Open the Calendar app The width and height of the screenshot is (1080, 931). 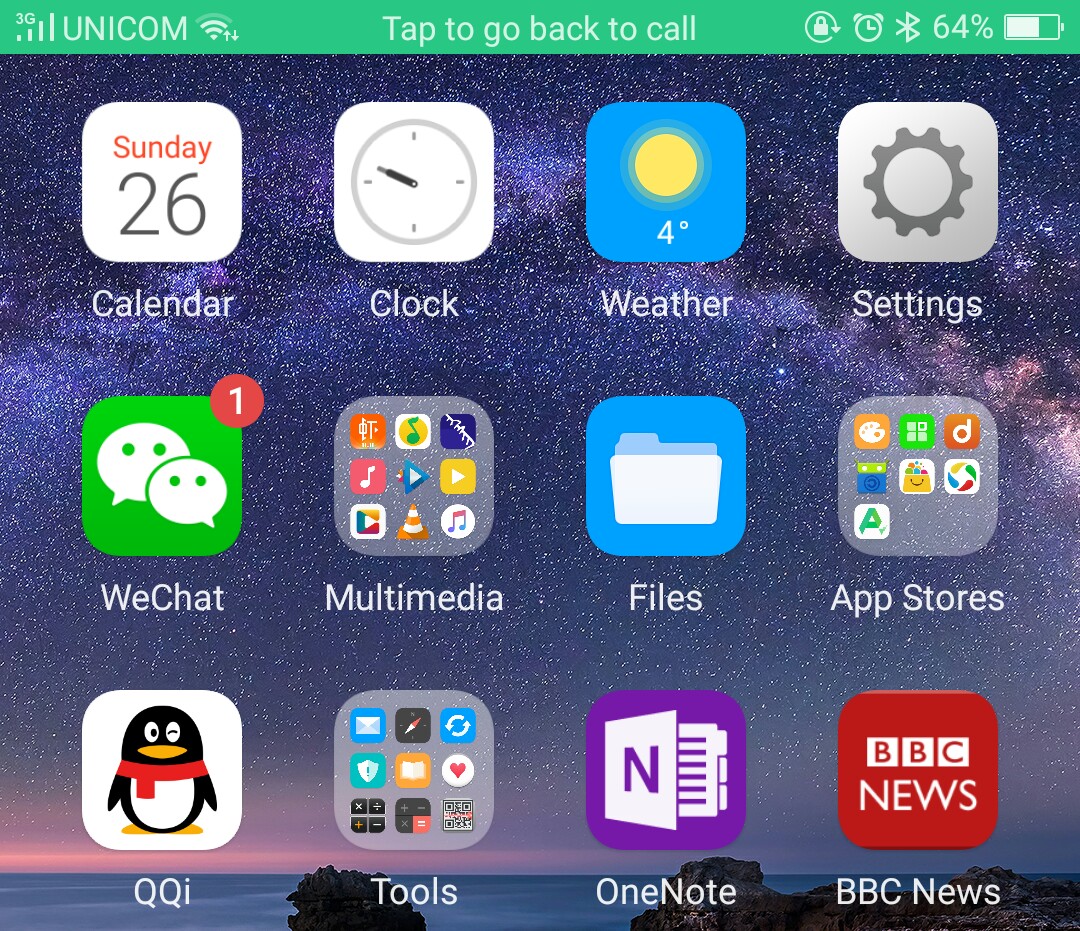(x=162, y=182)
